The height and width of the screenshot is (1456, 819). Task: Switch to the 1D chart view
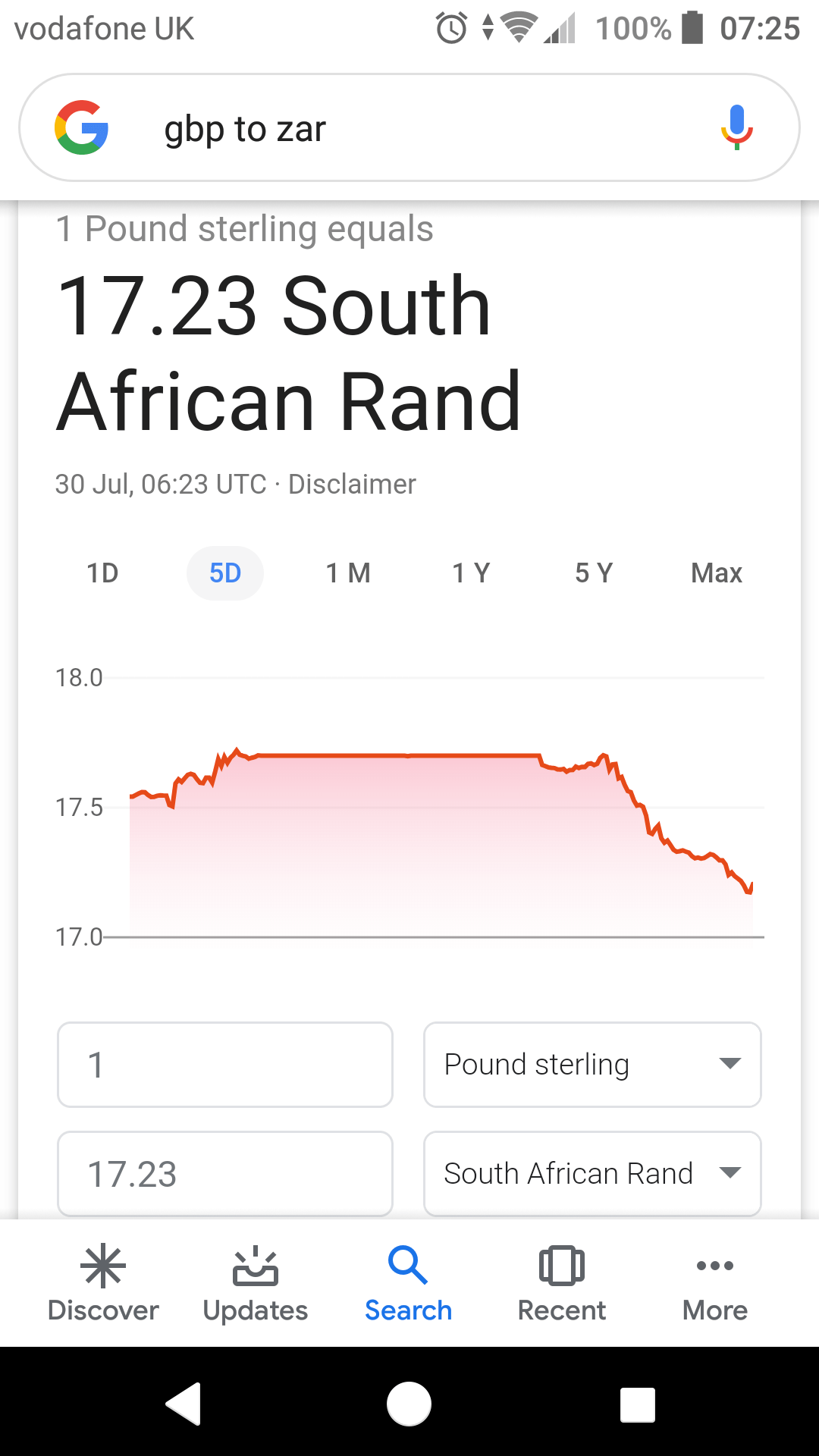pyautogui.click(x=103, y=573)
